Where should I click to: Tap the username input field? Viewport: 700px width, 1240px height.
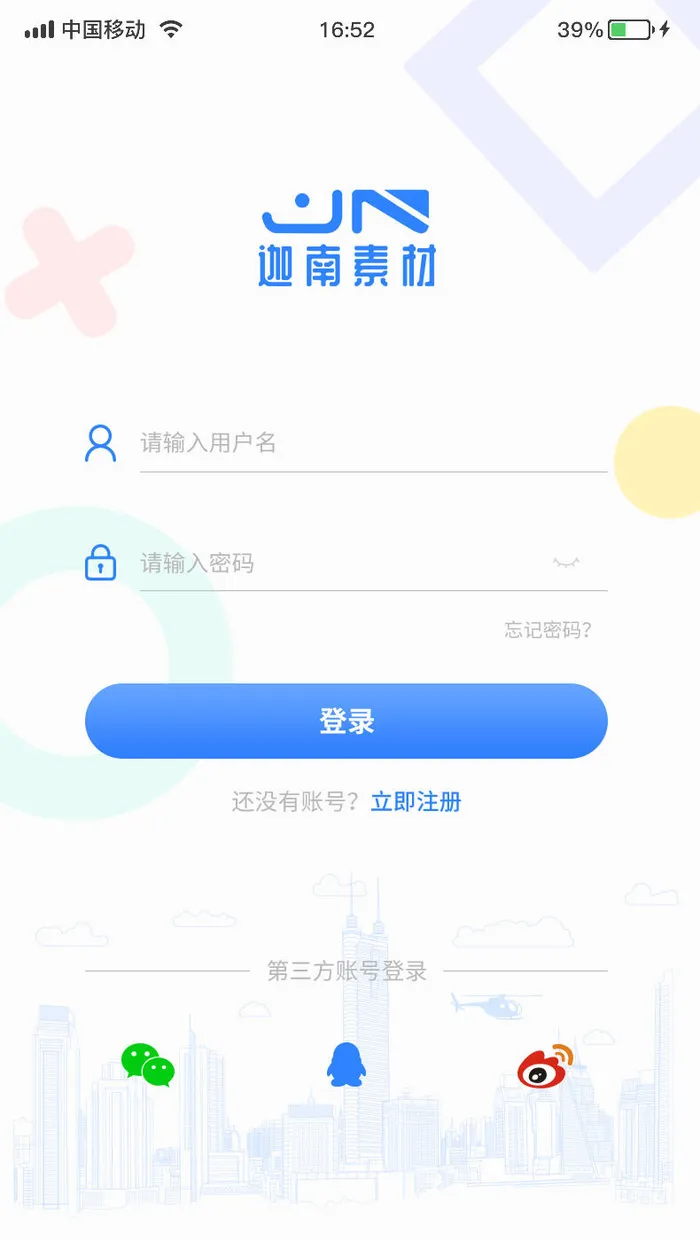tap(370, 443)
